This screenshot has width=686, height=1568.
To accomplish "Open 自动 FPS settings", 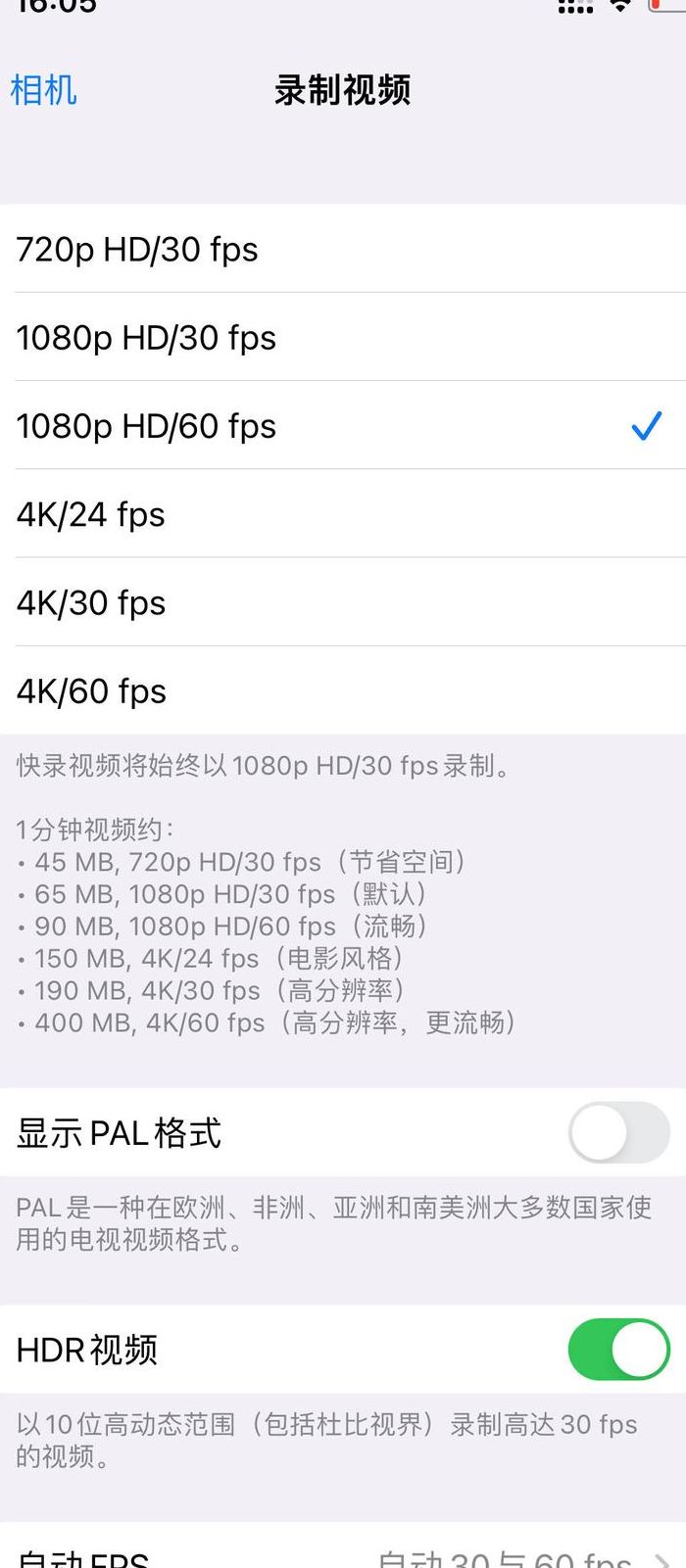I will tap(343, 1549).
